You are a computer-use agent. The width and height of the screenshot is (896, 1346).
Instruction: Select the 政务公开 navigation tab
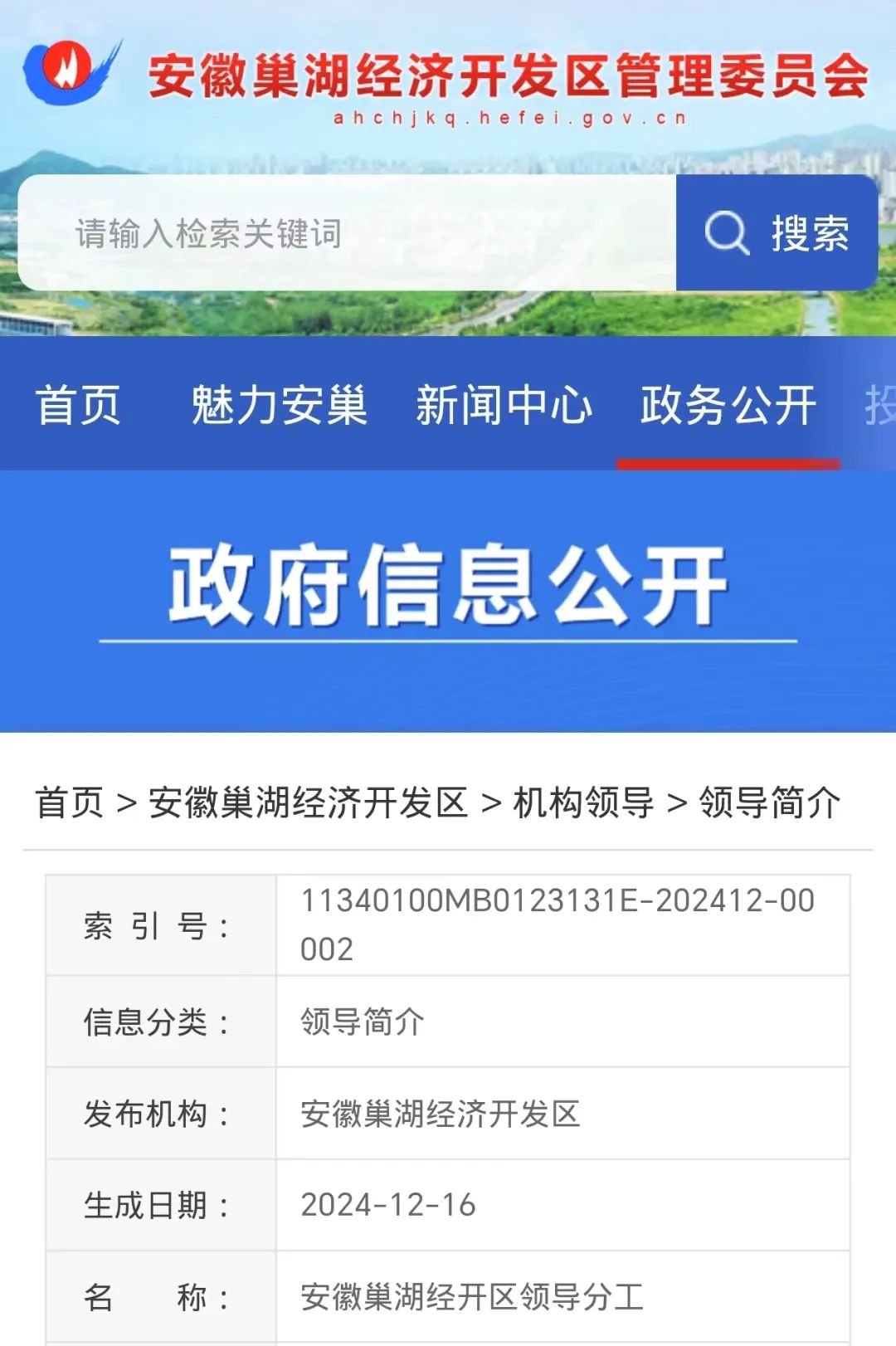[x=728, y=405]
